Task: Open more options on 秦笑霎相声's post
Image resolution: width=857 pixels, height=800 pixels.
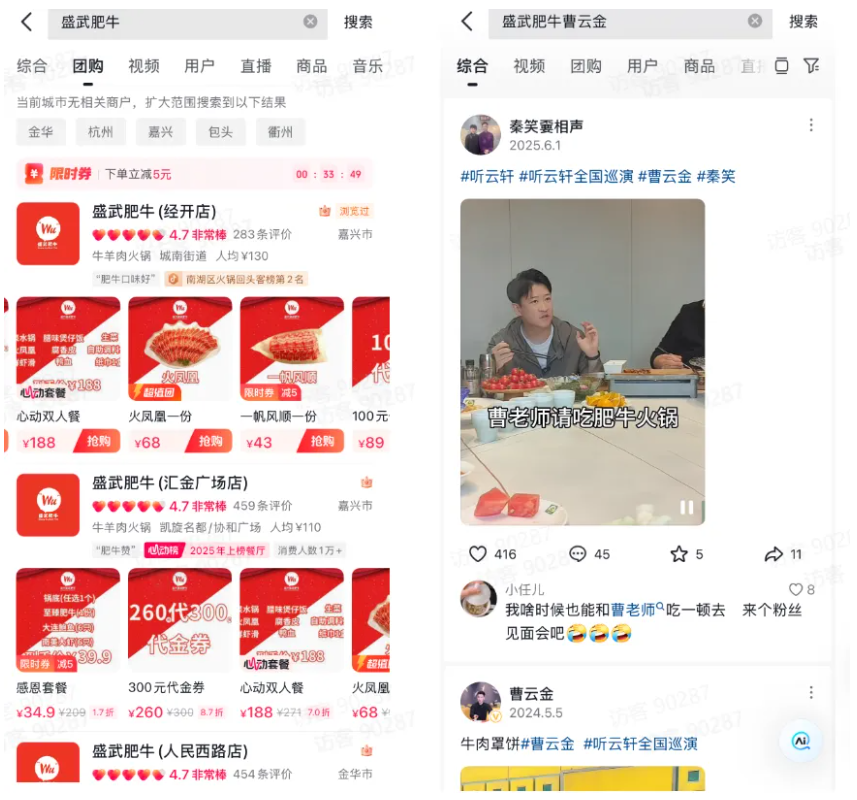Action: (811, 125)
